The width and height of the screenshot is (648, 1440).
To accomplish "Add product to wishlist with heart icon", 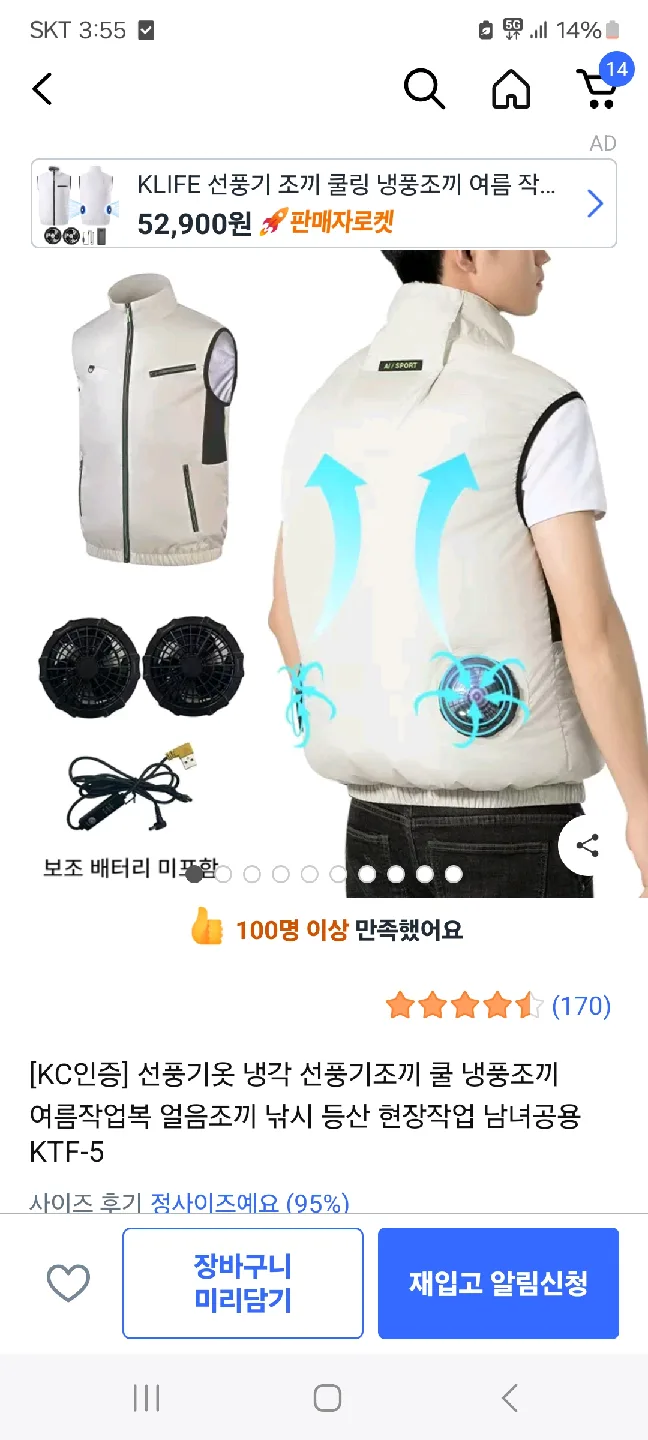I will [68, 1283].
